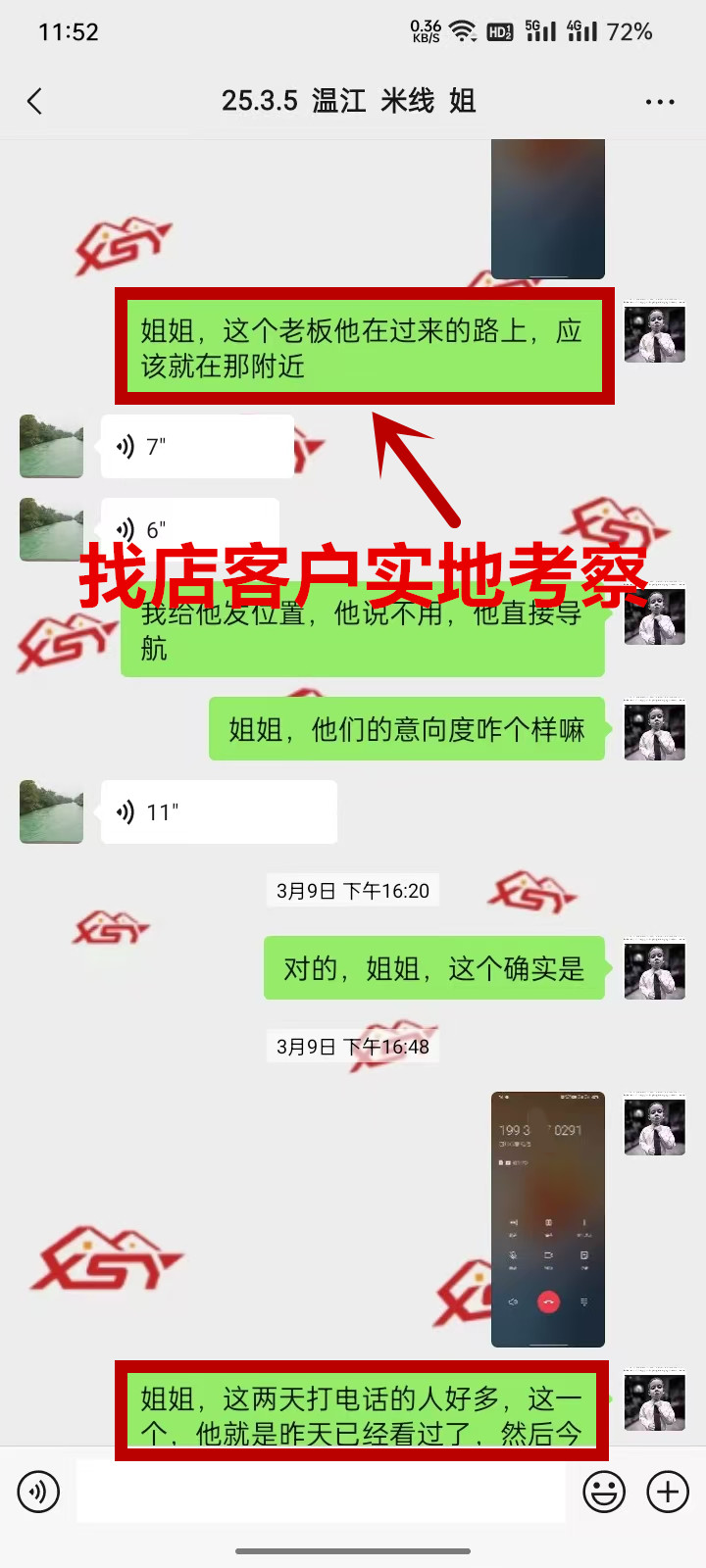Open the contact's avatar beside the 11" voice message
The width and height of the screenshot is (706, 1568).
[51, 811]
